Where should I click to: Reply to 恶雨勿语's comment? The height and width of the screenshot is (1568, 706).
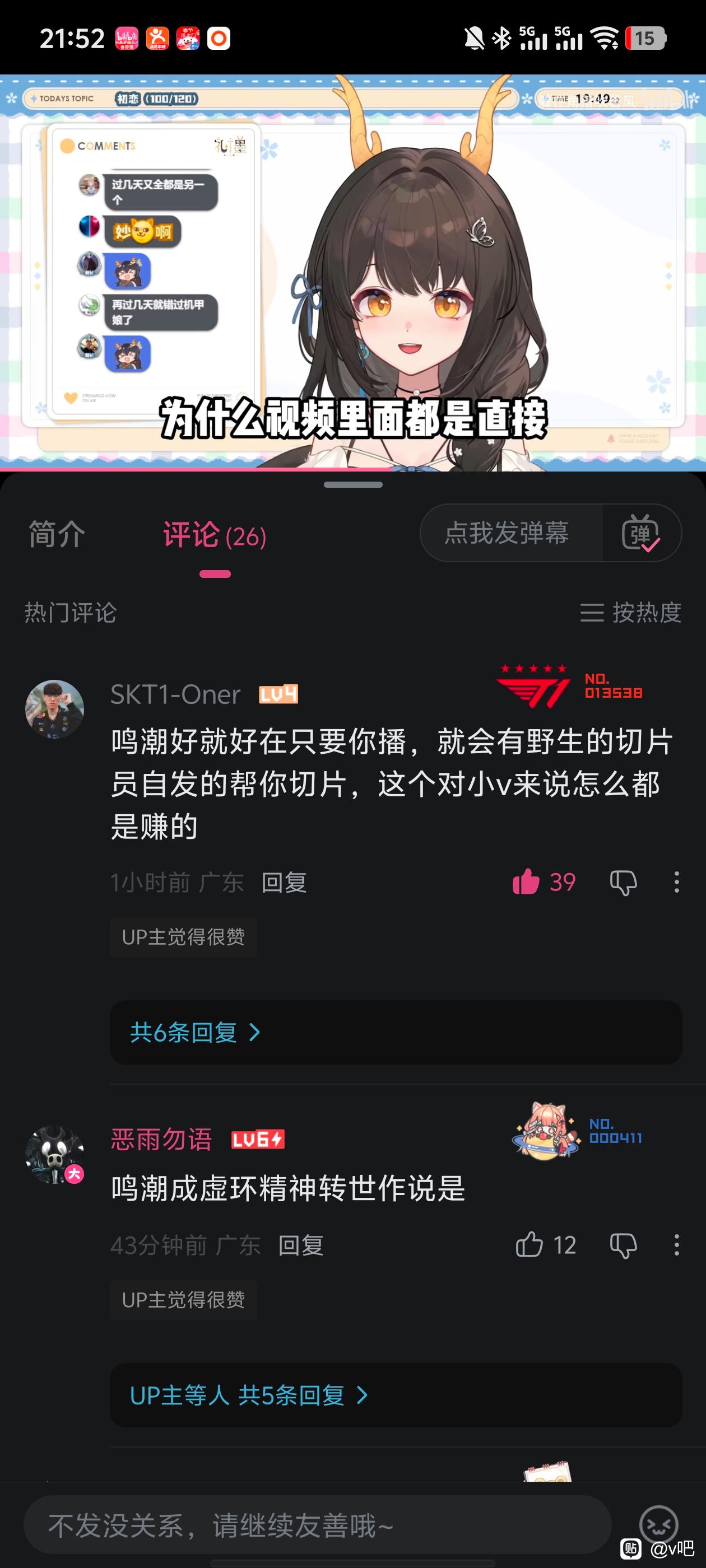300,1245
